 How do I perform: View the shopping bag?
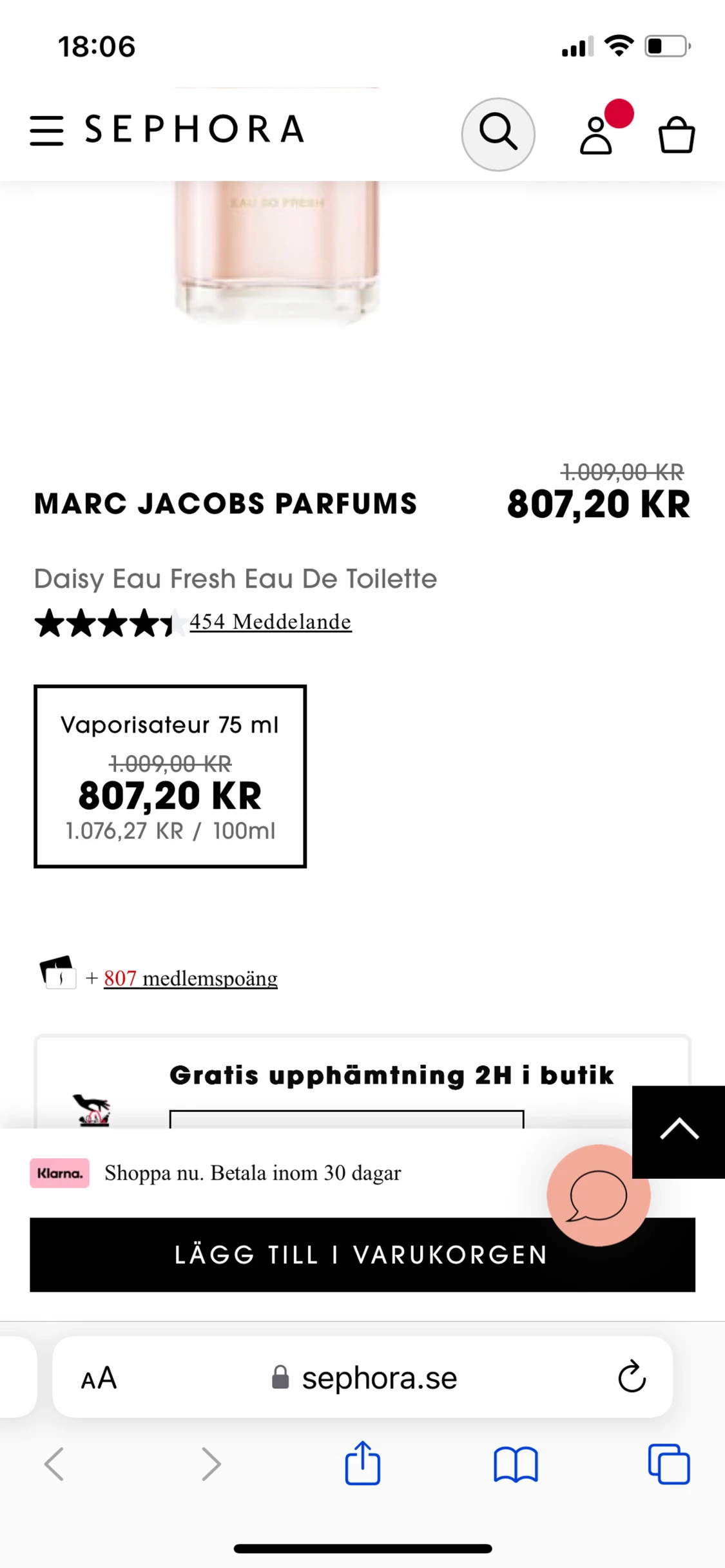[675, 134]
